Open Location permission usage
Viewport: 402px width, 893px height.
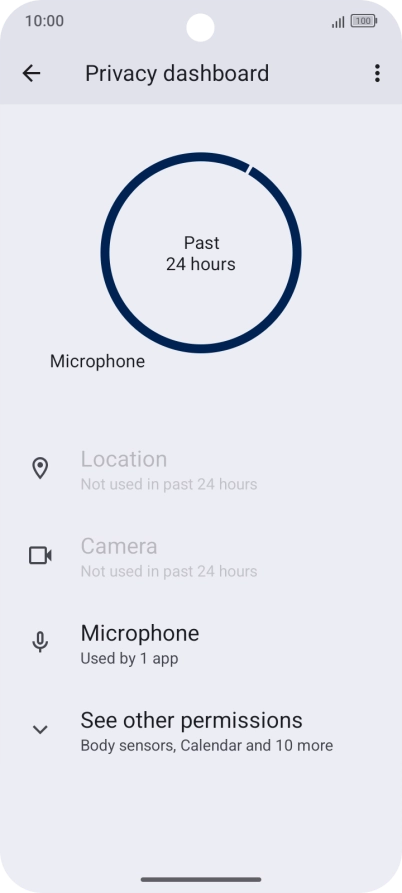pyautogui.click(x=201, y=470)
